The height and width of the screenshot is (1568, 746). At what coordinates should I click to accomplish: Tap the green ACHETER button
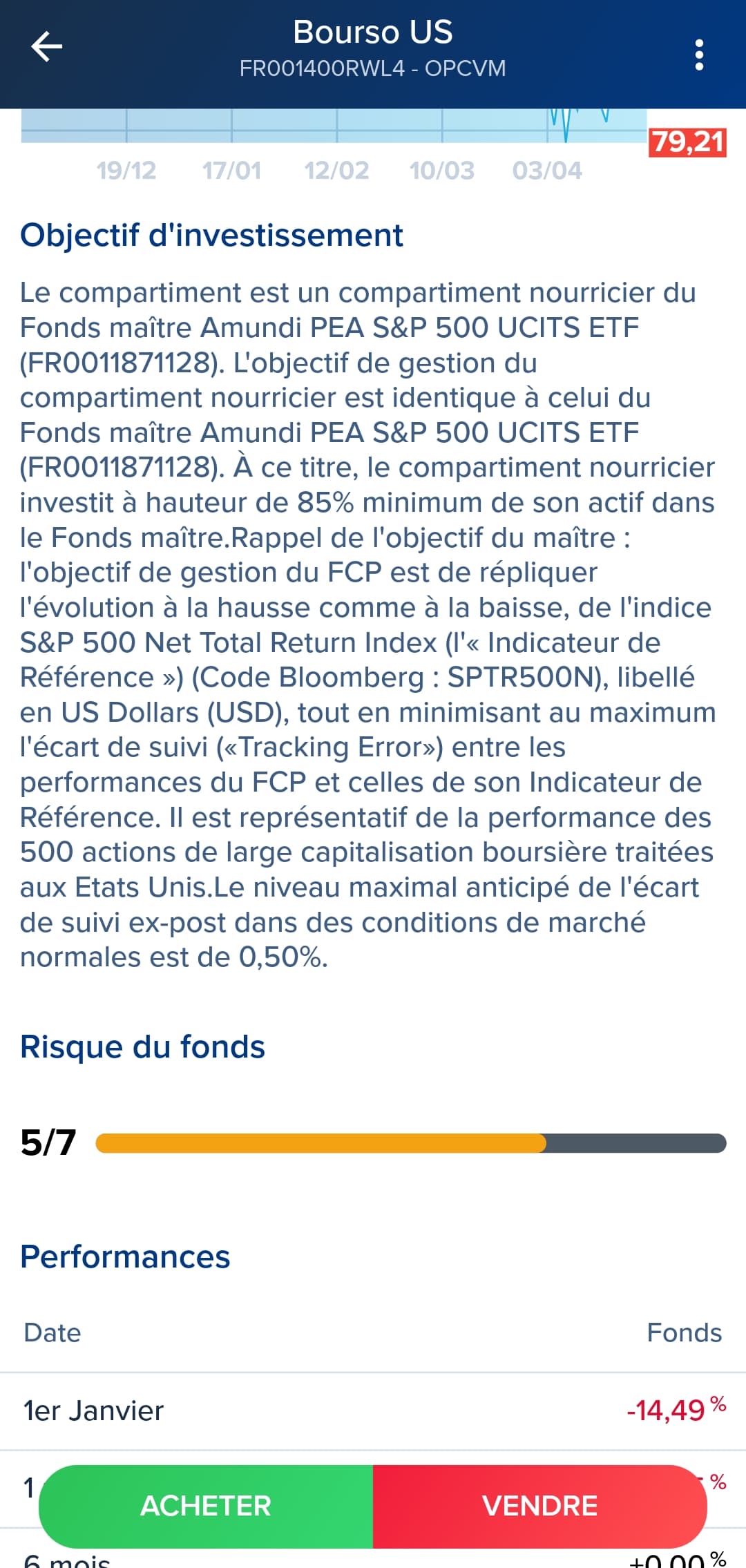[206, 1506]
